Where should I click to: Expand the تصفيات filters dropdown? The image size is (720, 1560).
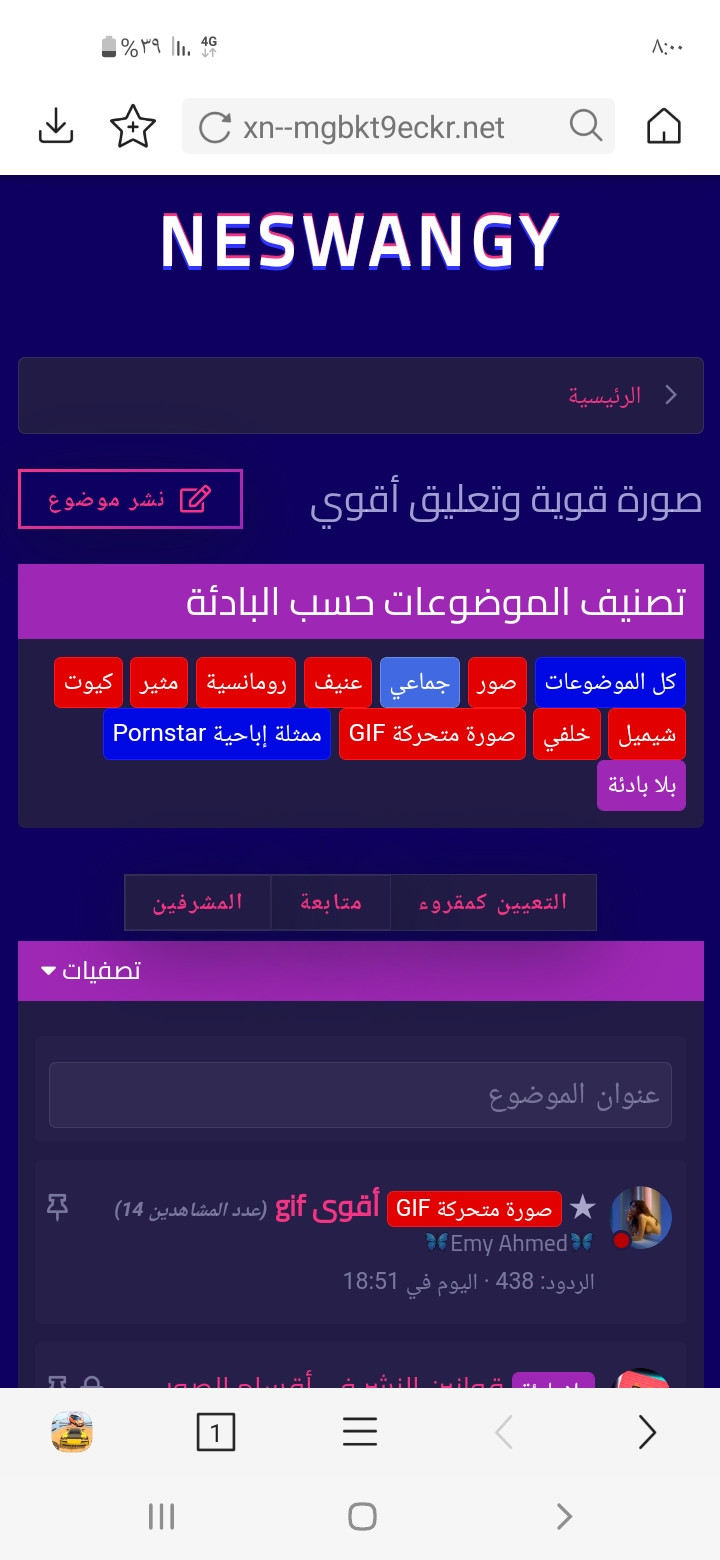click(x=90, y=970)
